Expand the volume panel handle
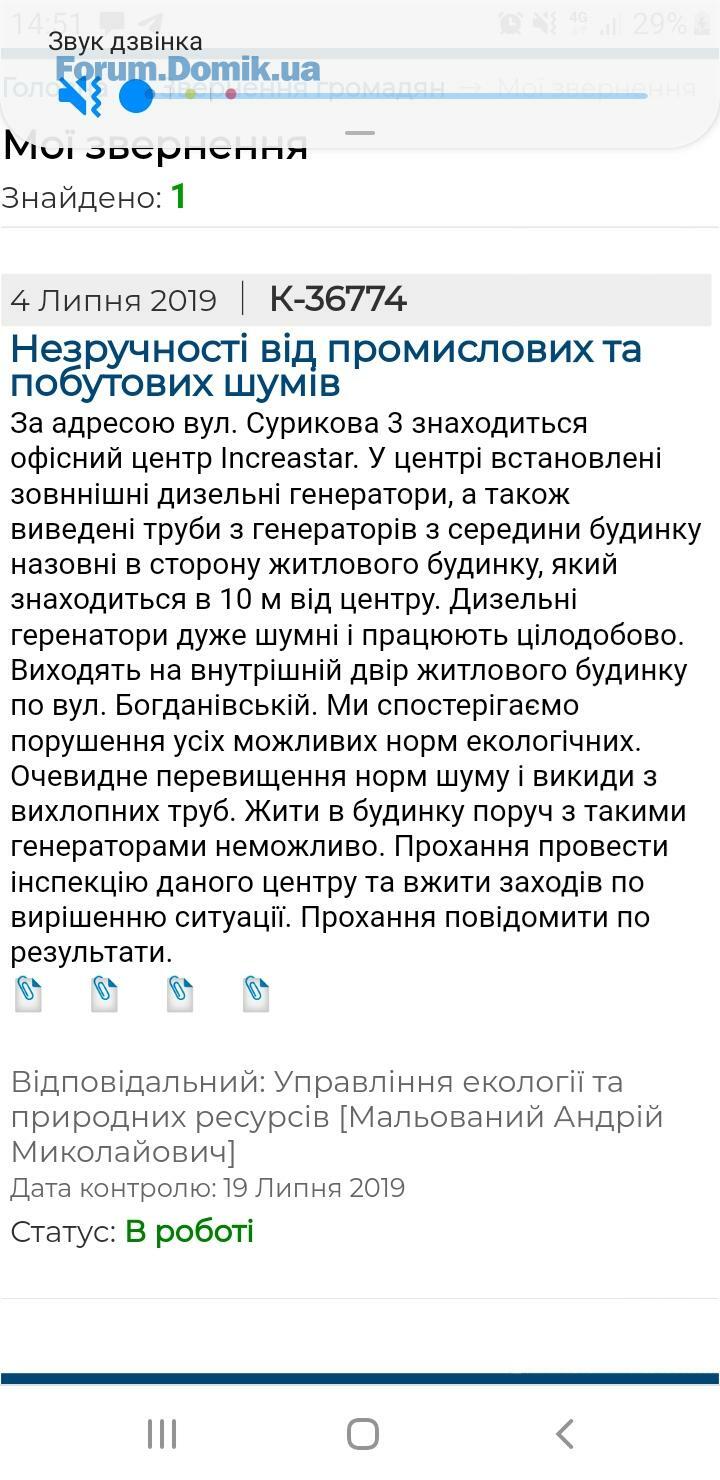This screenshot has height=1480, width=720. click(360, 133)
